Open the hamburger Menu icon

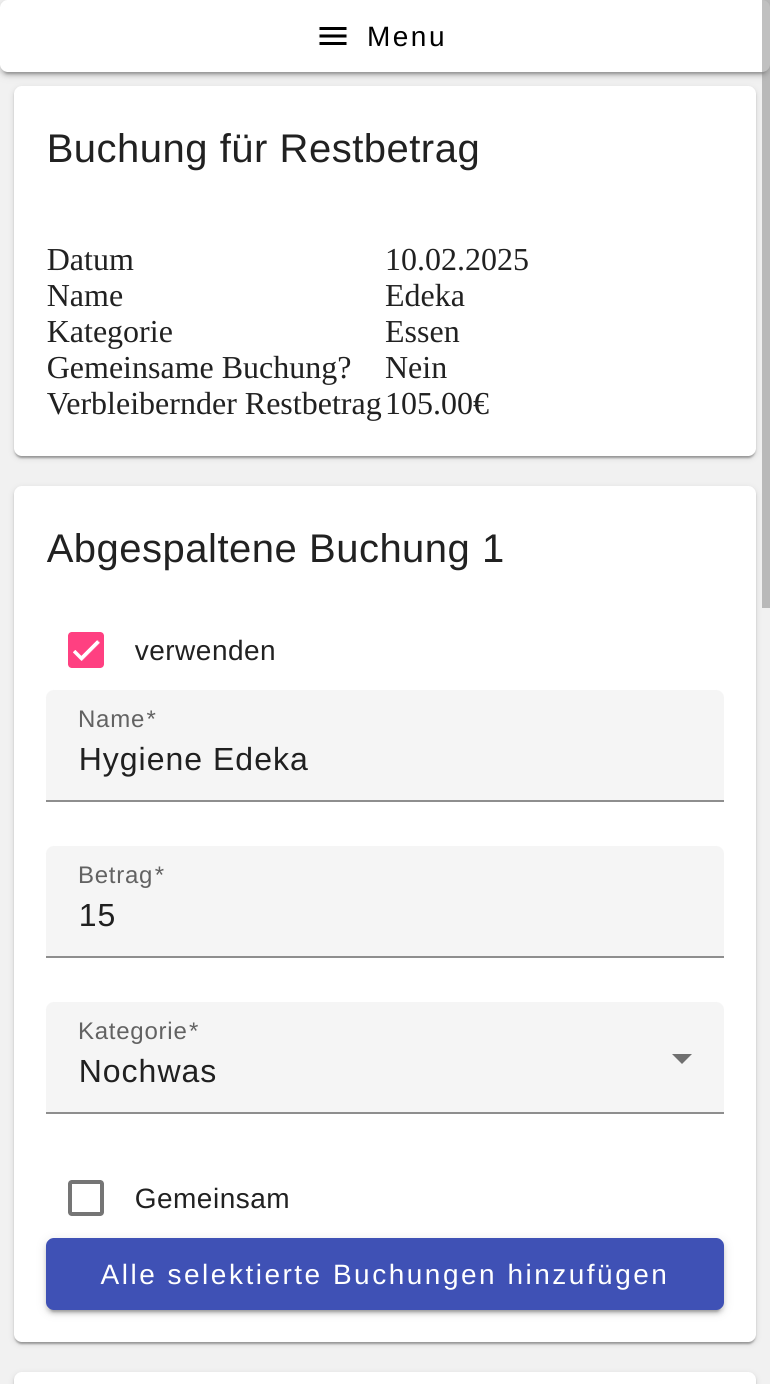click(331, 36)
